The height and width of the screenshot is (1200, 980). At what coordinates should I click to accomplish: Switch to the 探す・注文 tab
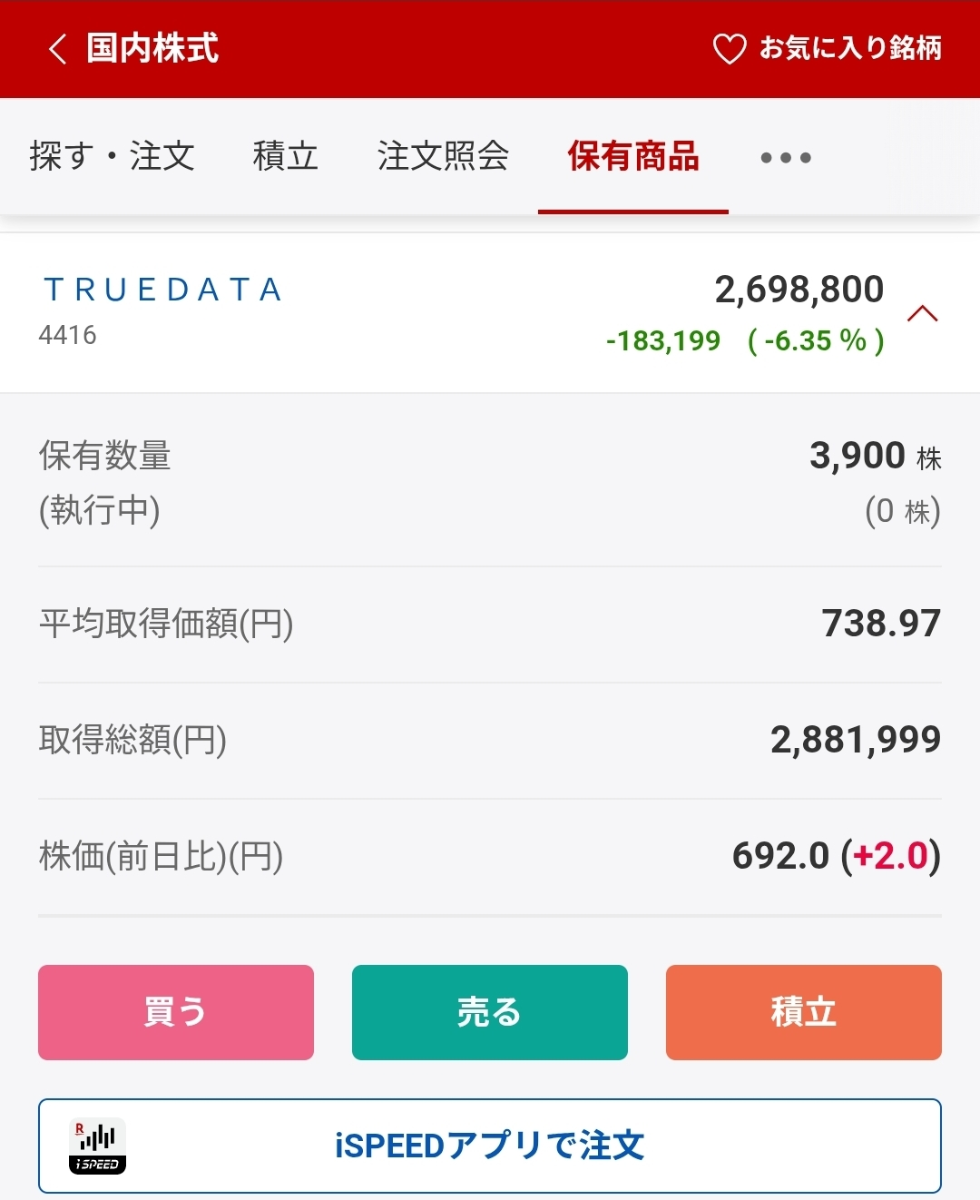112,157
